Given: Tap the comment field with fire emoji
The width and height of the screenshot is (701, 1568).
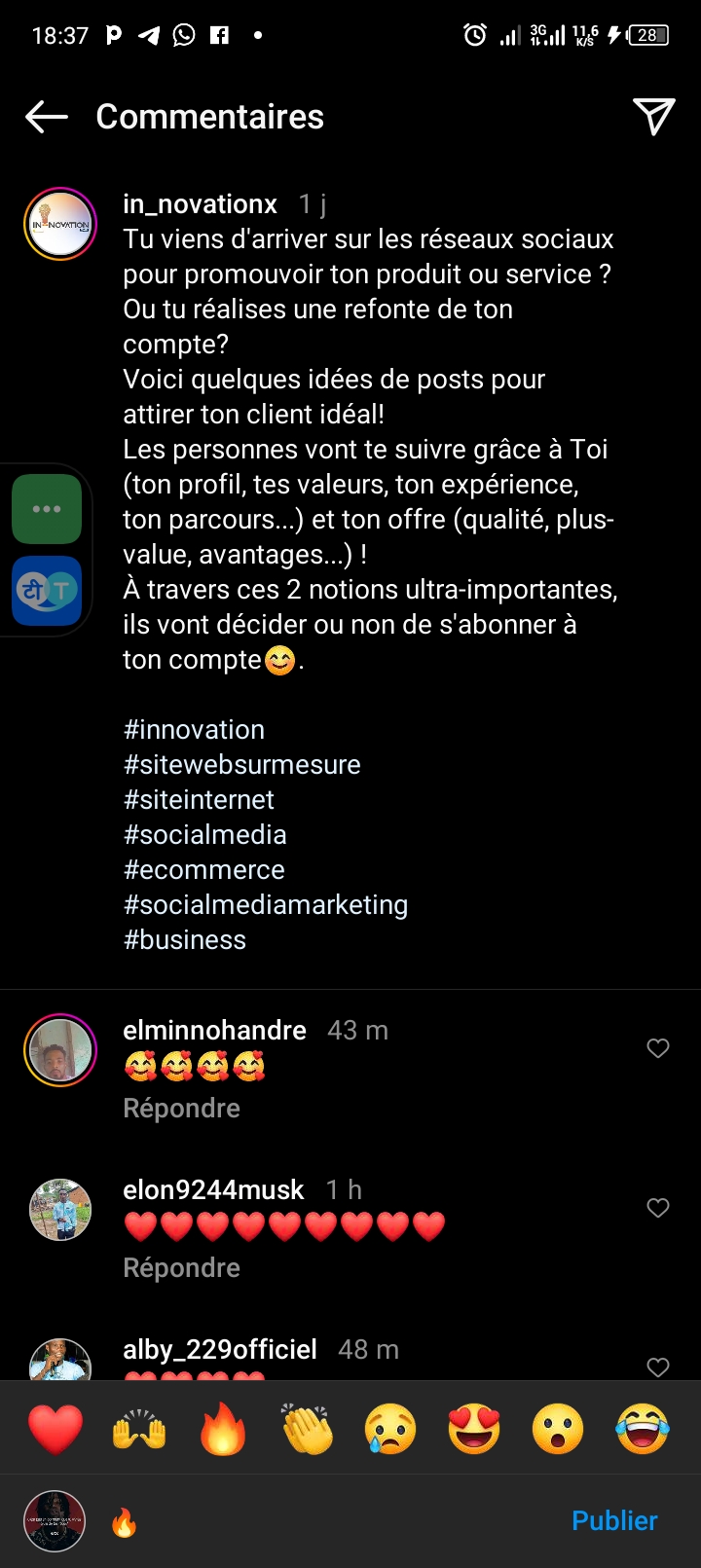Looking at the screenshot, I should [331, 1521].
